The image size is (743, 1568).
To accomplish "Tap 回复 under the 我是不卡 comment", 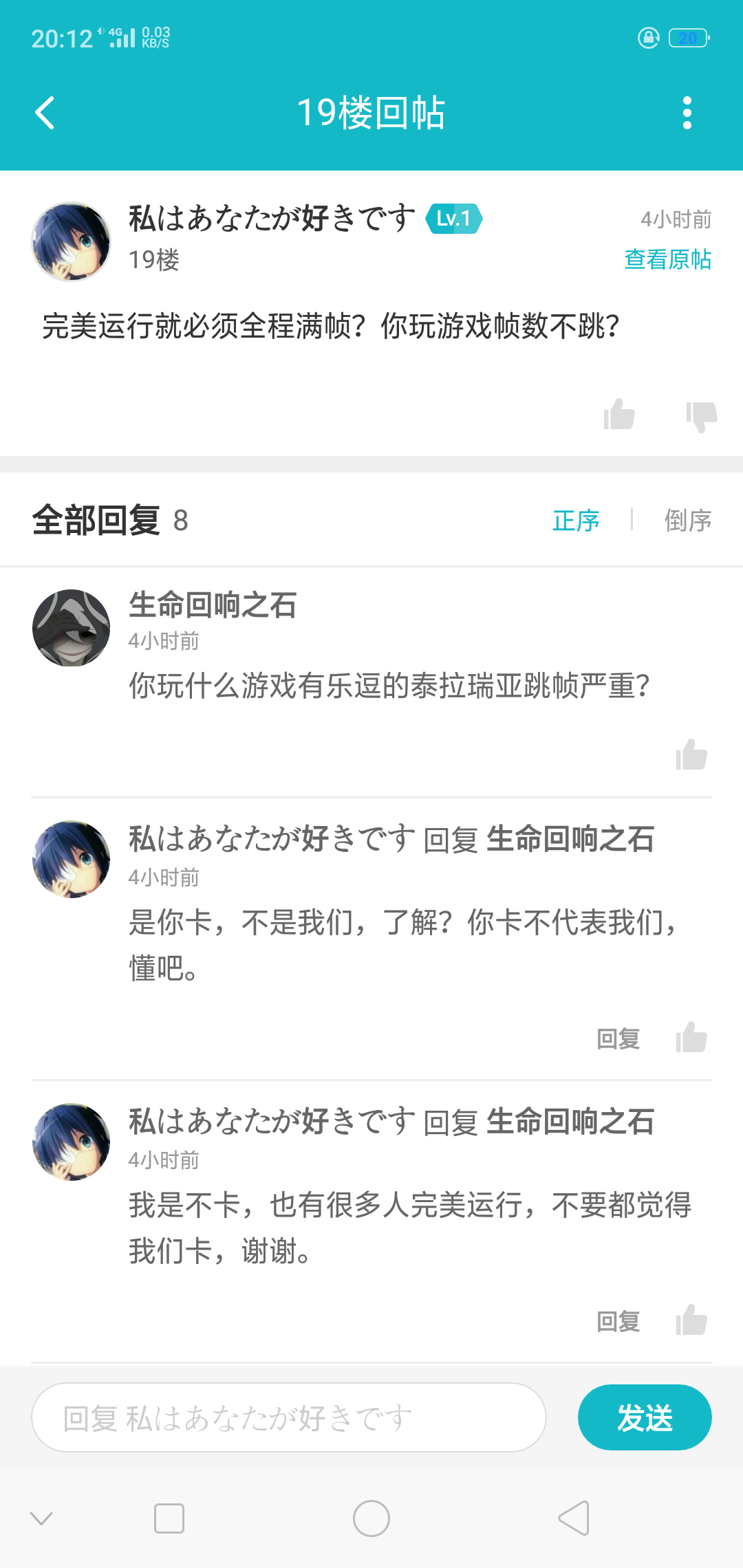I will click(x=618, y=1321).
